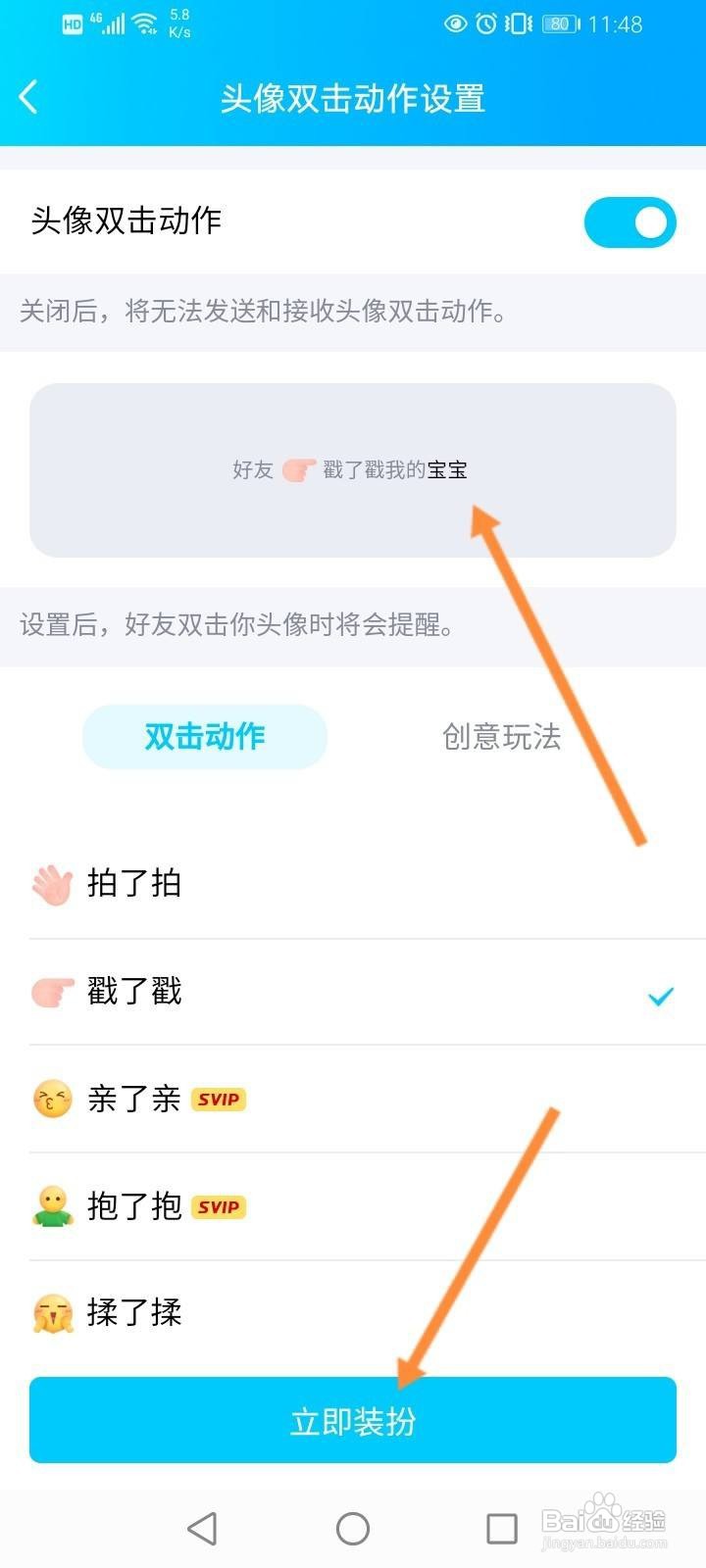Click the baby icon beside 抱了抱
Viewport: 706px width, 1568px height.
point(51,1206)
